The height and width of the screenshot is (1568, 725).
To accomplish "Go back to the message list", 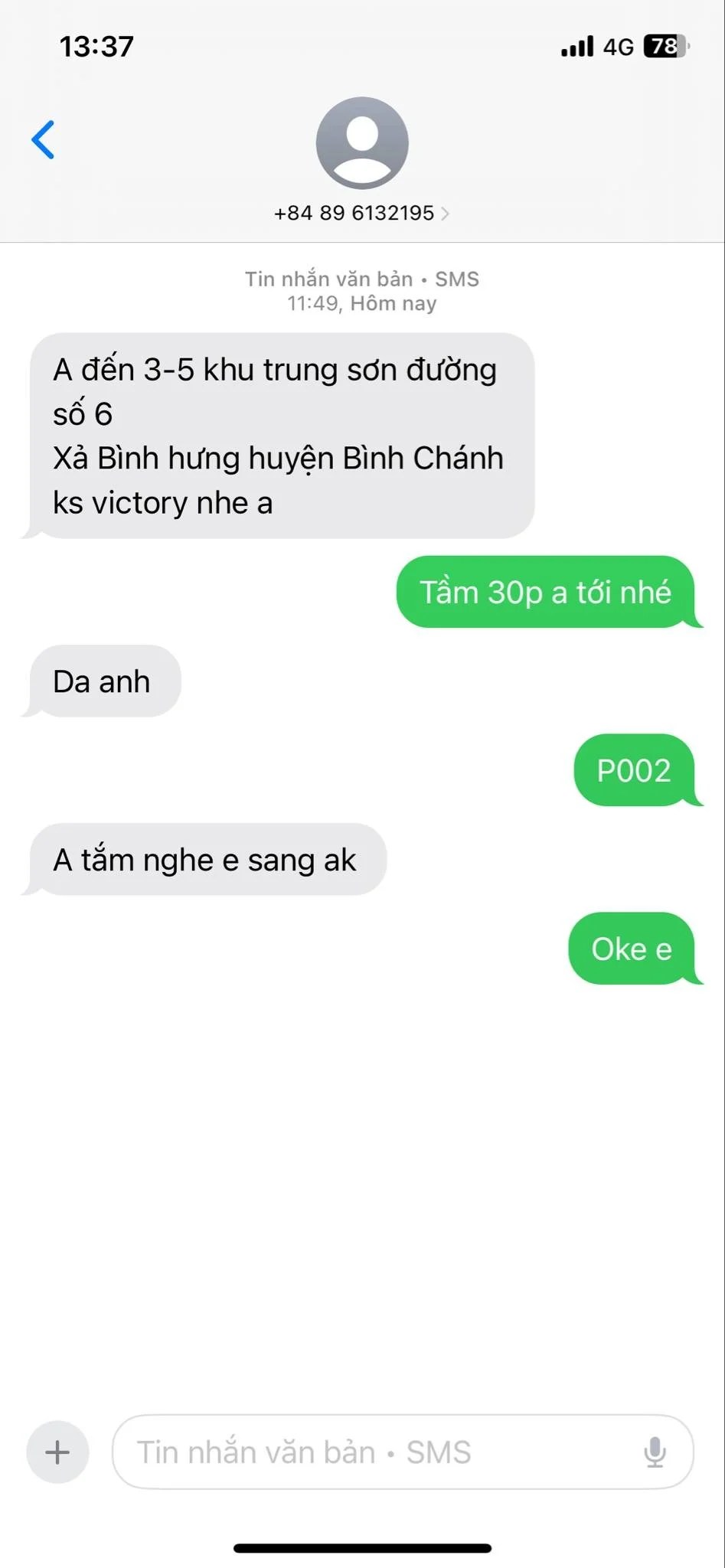I will coord(44,139).
